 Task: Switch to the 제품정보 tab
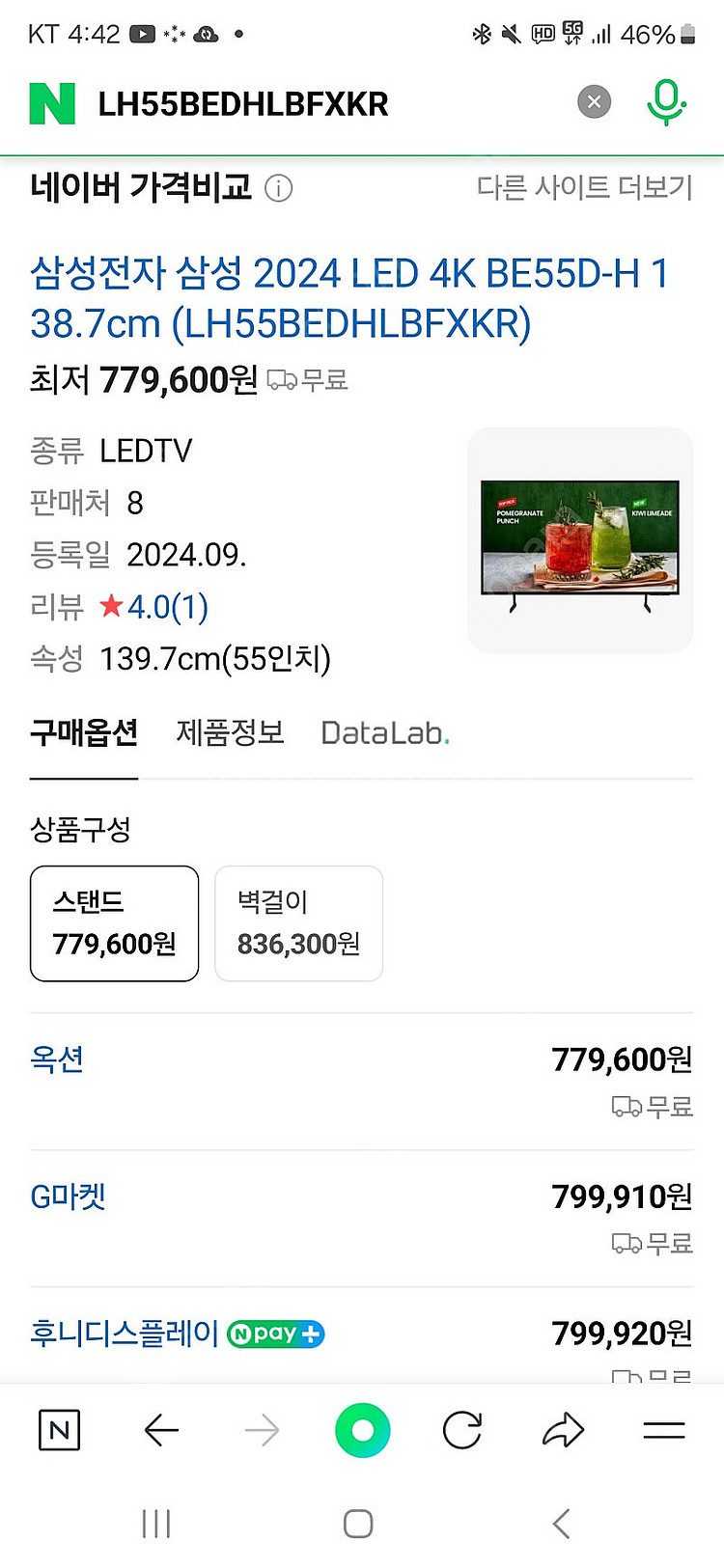pyautogui.click(x=230, y=733)
